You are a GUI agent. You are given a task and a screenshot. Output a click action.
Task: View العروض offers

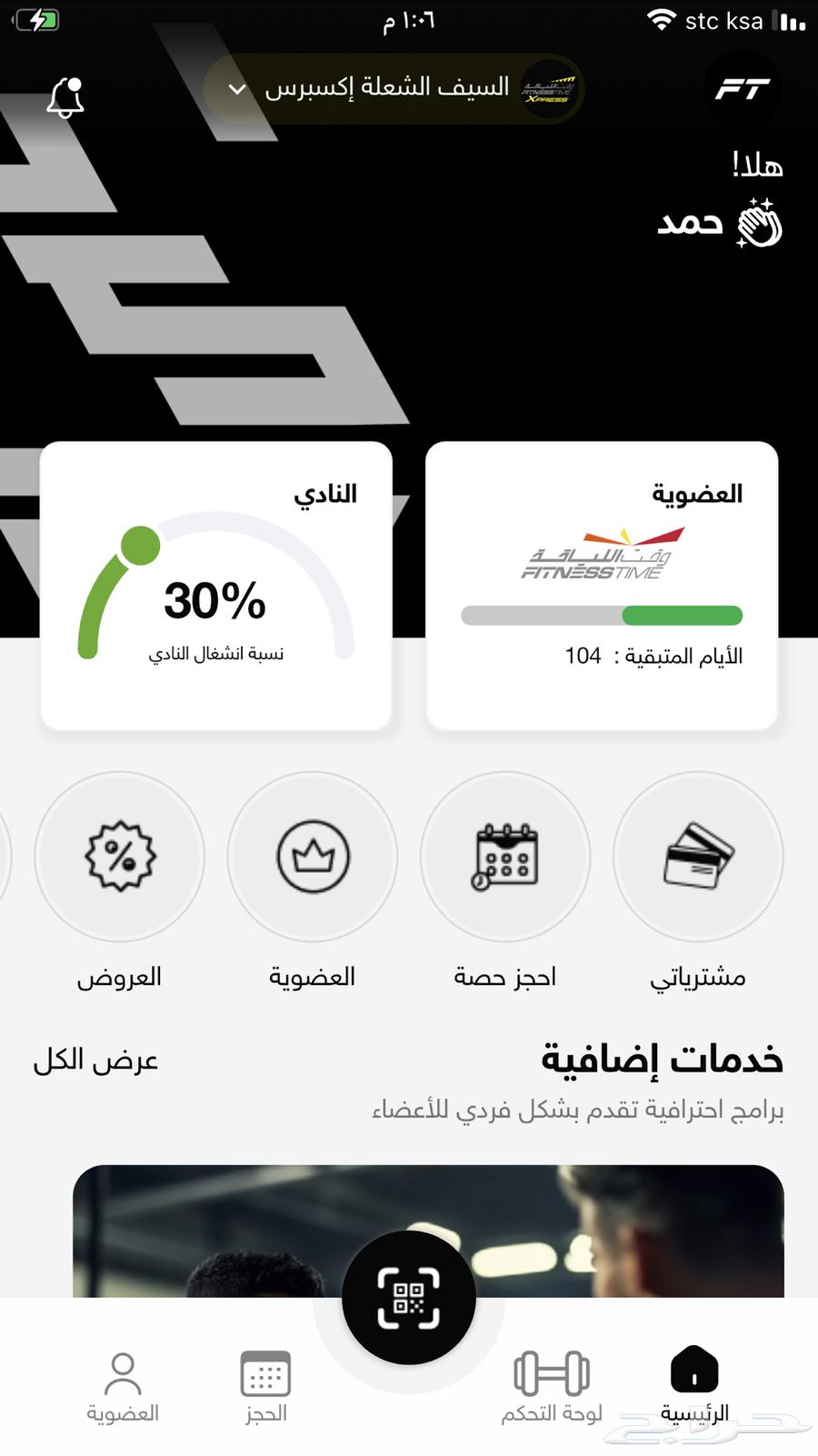pos(120,857)
